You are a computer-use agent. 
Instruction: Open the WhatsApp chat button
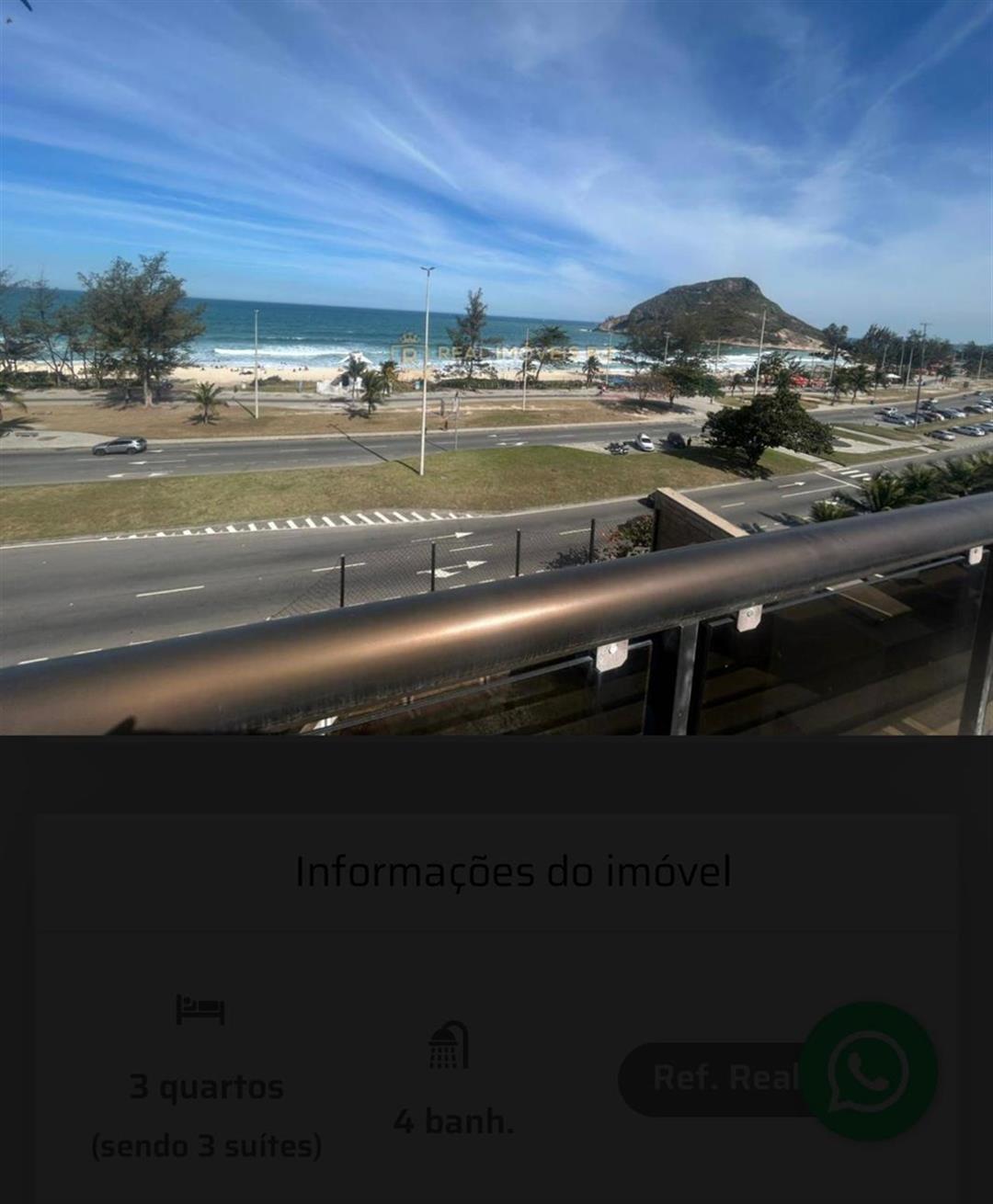point(868,1072)
